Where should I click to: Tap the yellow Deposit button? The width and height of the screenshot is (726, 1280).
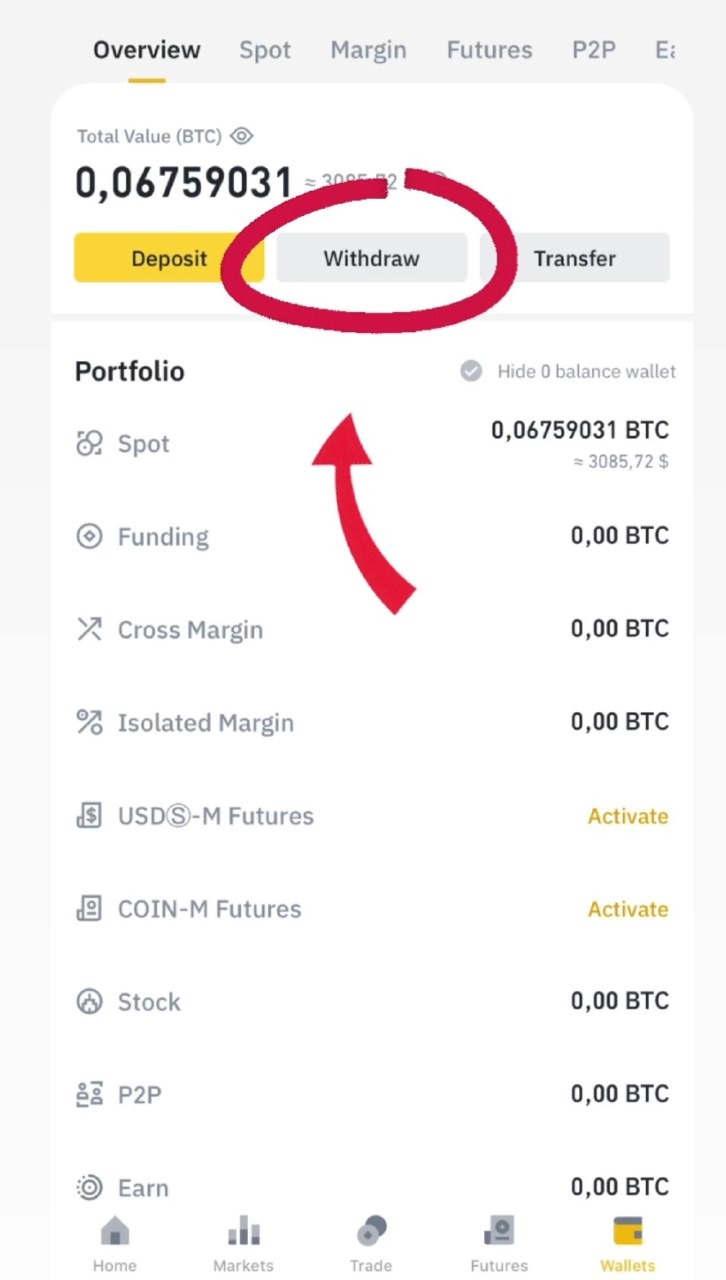[x=169, y=259]
